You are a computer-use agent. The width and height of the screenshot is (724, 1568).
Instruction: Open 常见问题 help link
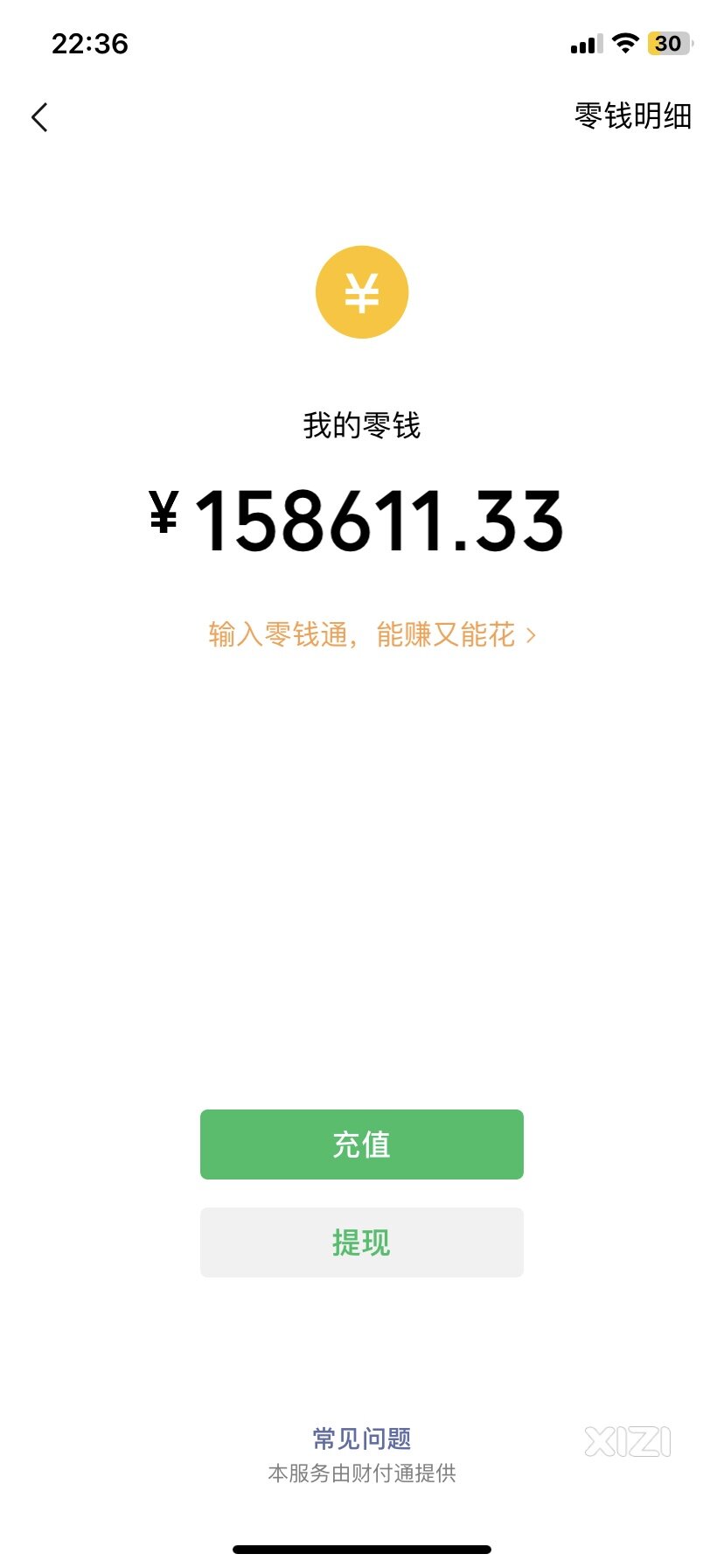362,1438
